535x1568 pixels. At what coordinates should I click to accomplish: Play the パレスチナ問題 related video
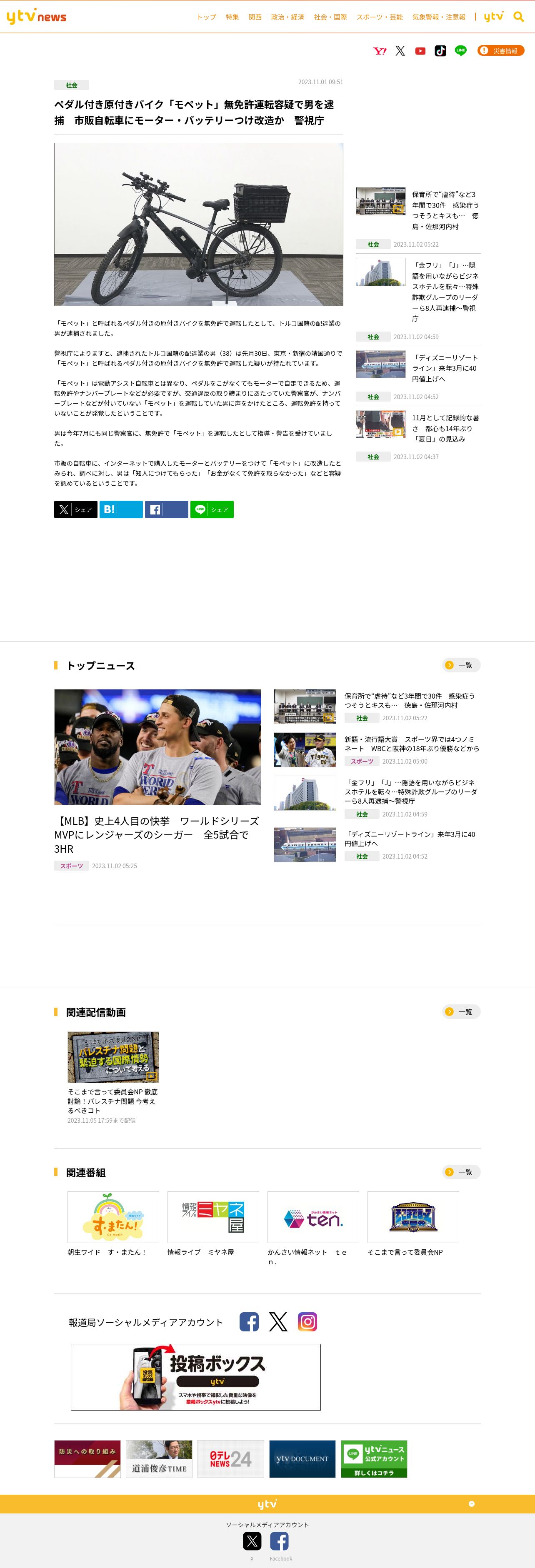pos(113,1057)
